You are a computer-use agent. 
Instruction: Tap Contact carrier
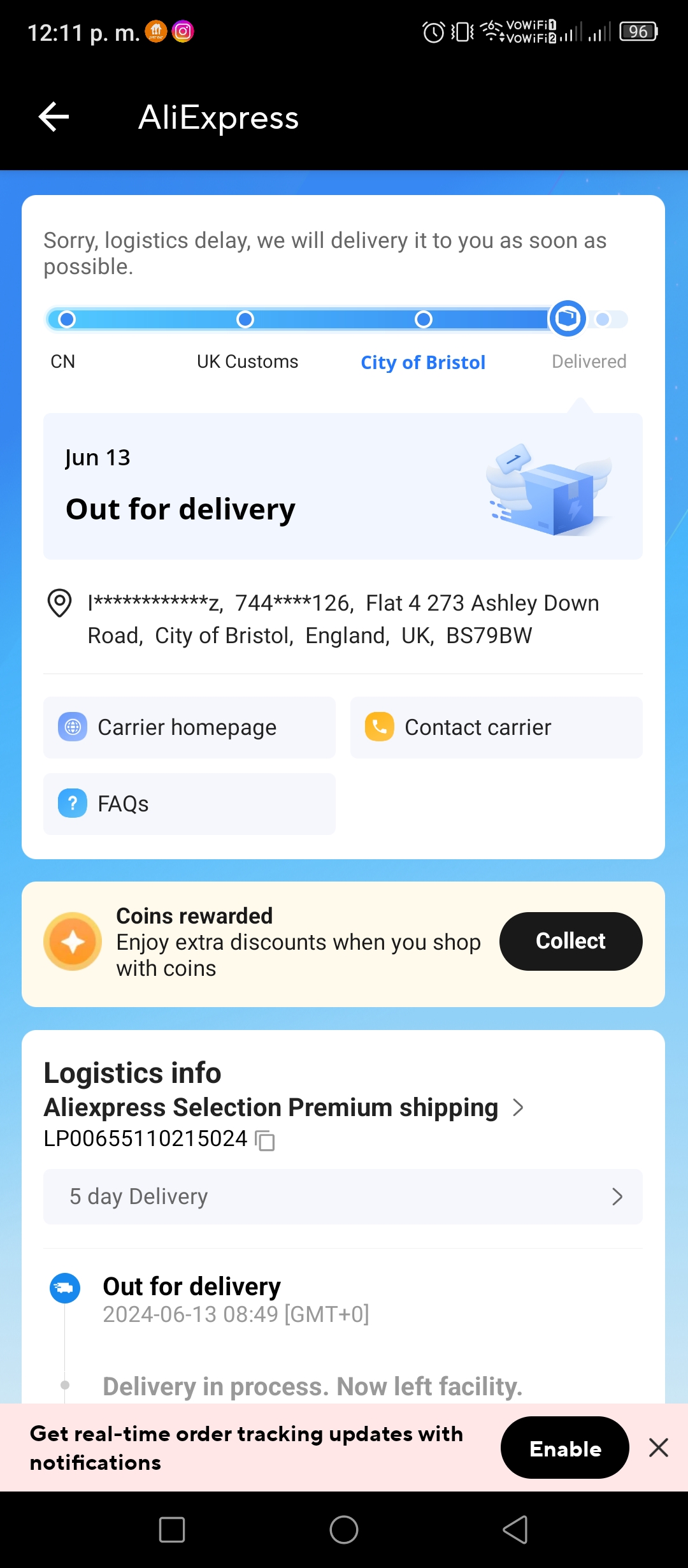[496, 727]
